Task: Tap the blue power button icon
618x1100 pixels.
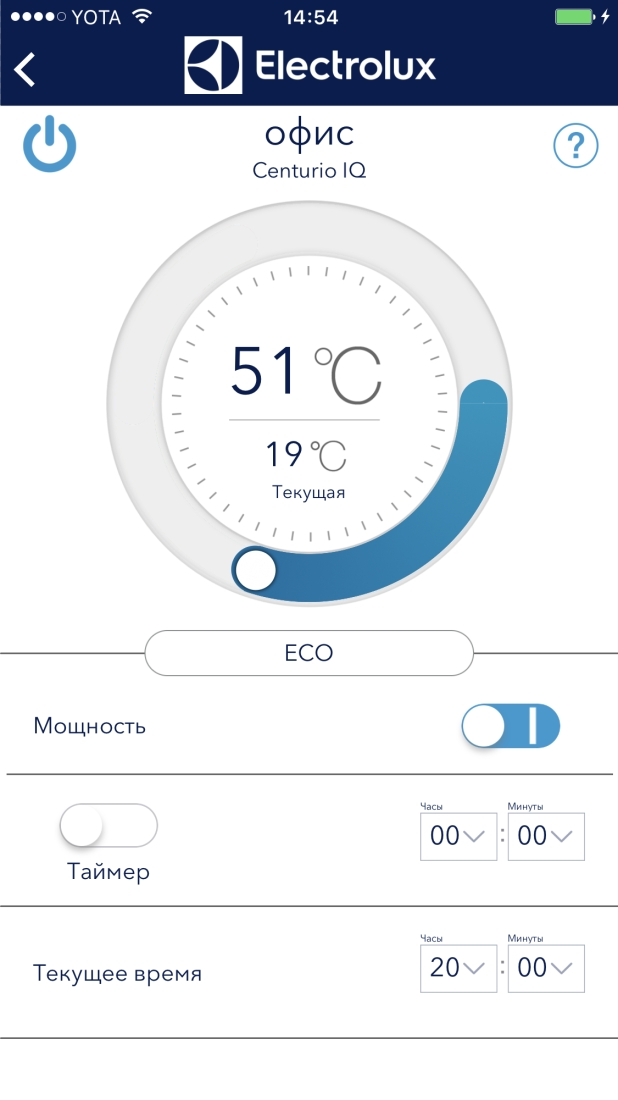Action: tap(50, 145)
